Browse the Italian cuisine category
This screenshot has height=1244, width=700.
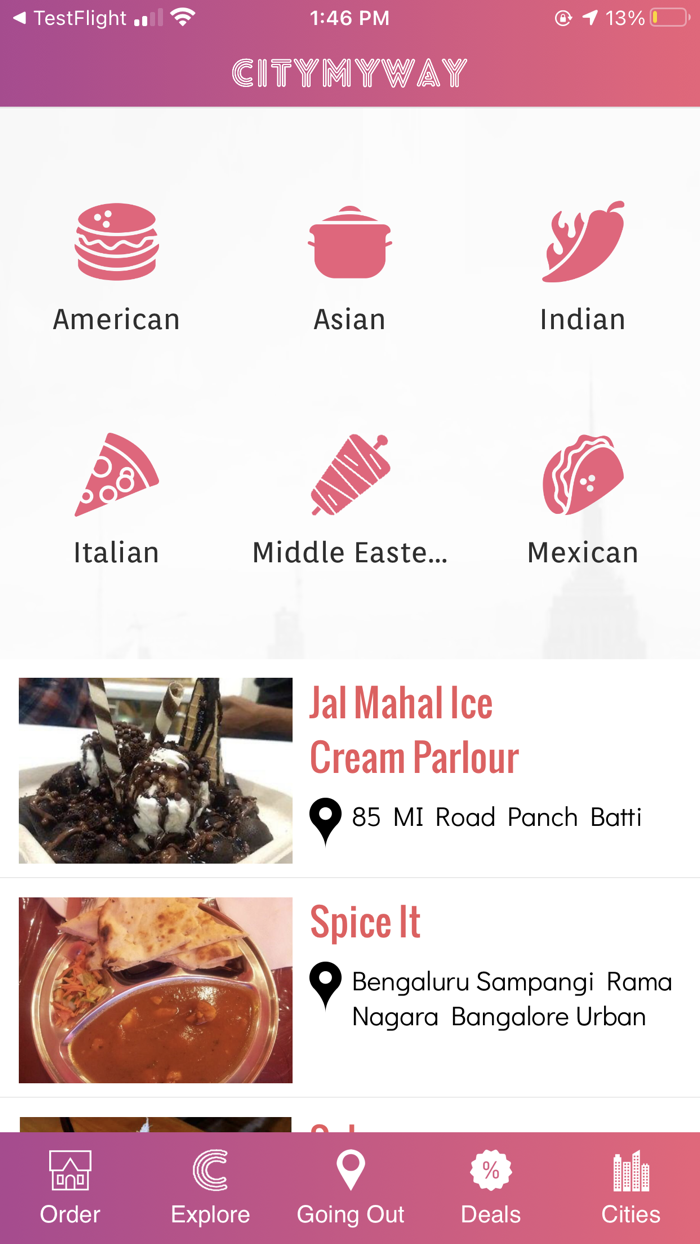click(116, 499)
